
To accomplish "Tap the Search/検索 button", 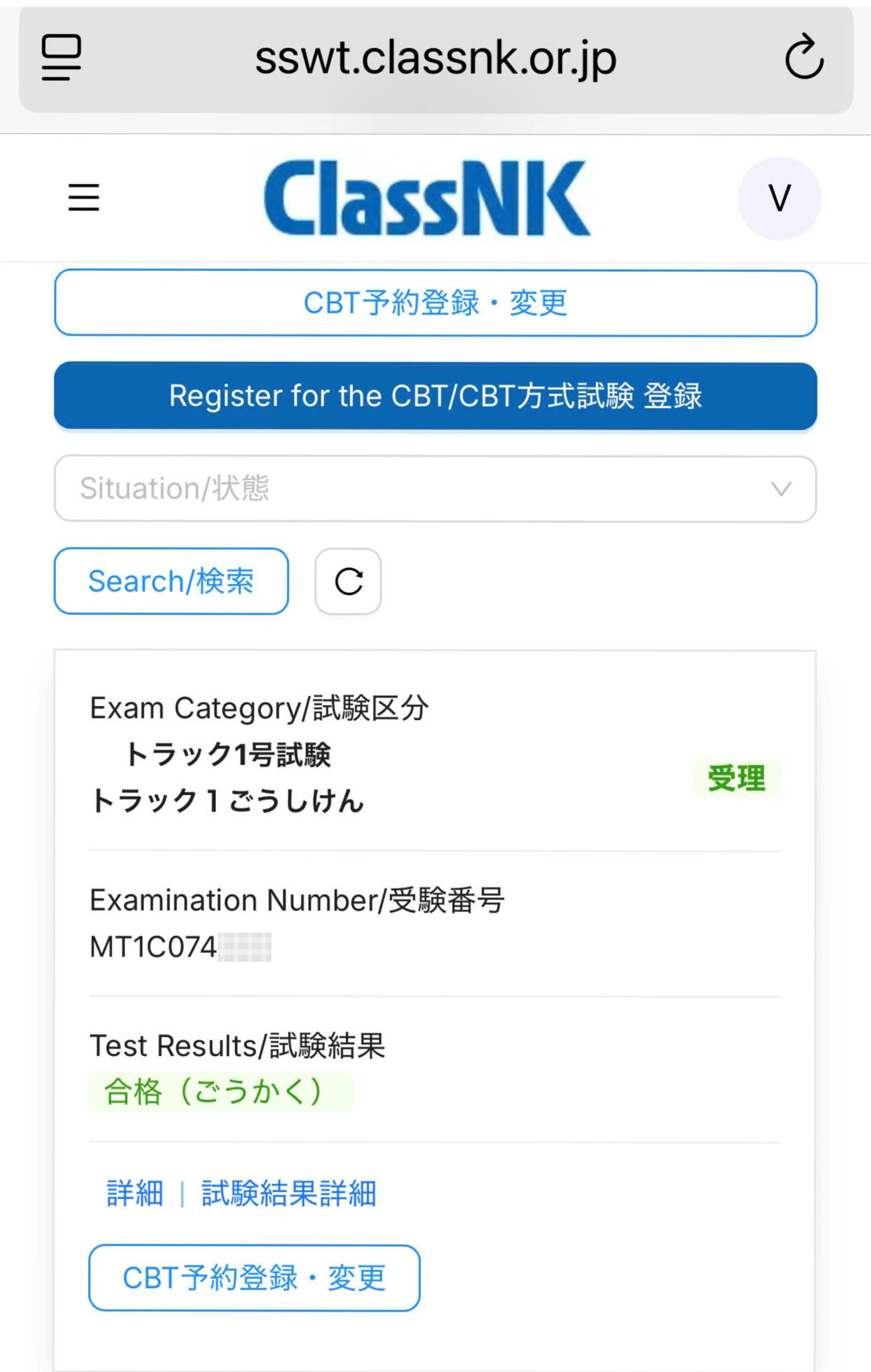I will click(171, 581).
